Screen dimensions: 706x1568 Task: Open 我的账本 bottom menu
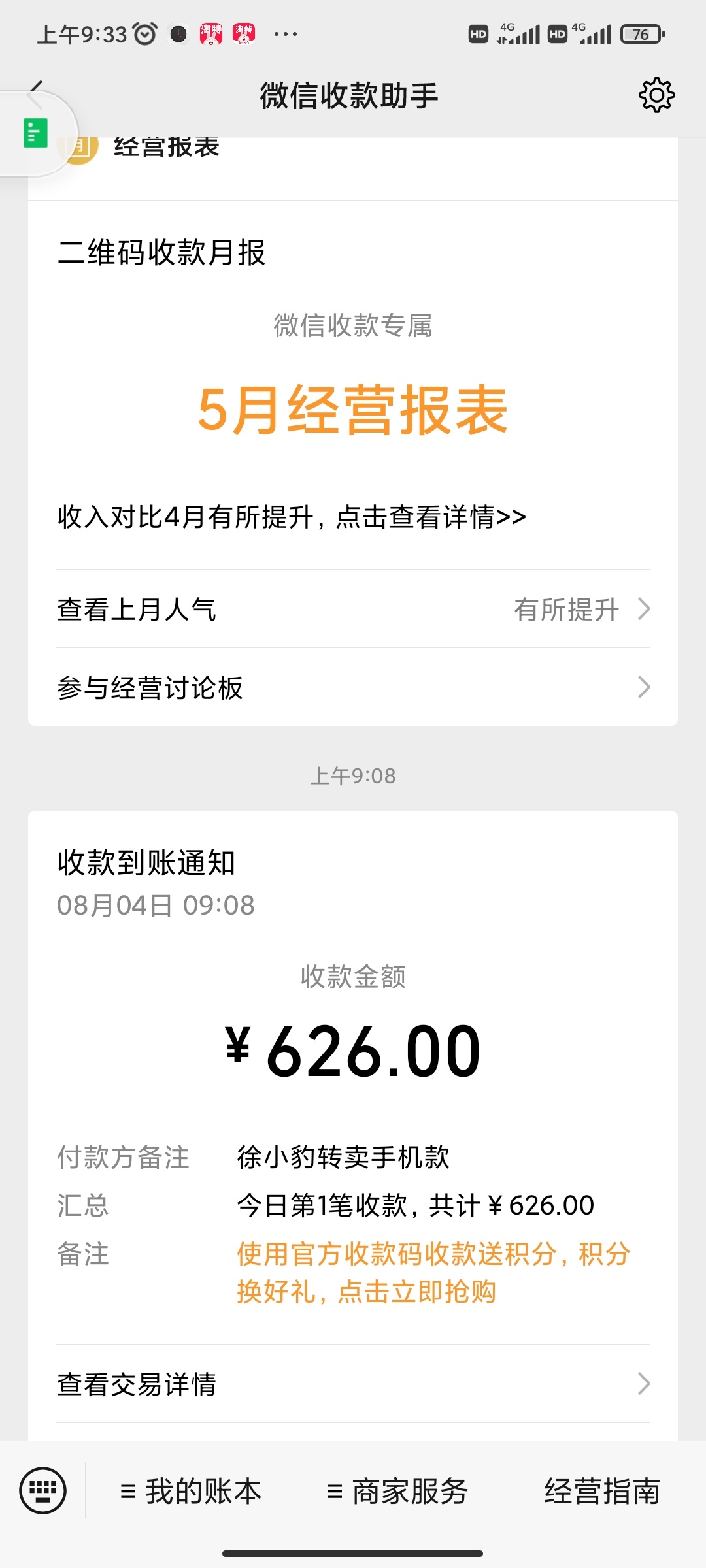[190, 1492]
